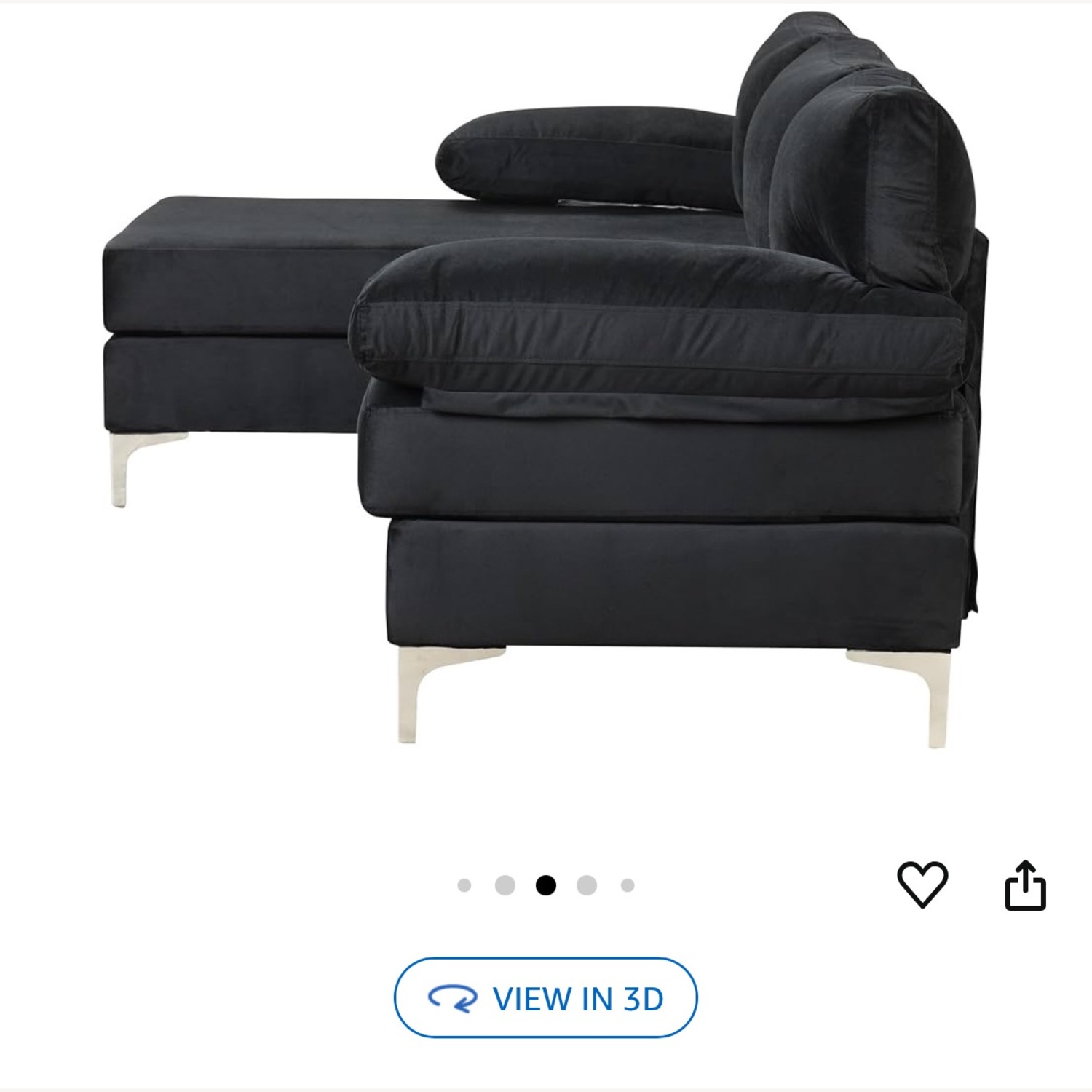1092x1092 pixels.
Task: Open the VIEW IN 3D viewer
Action: (545, 998)
